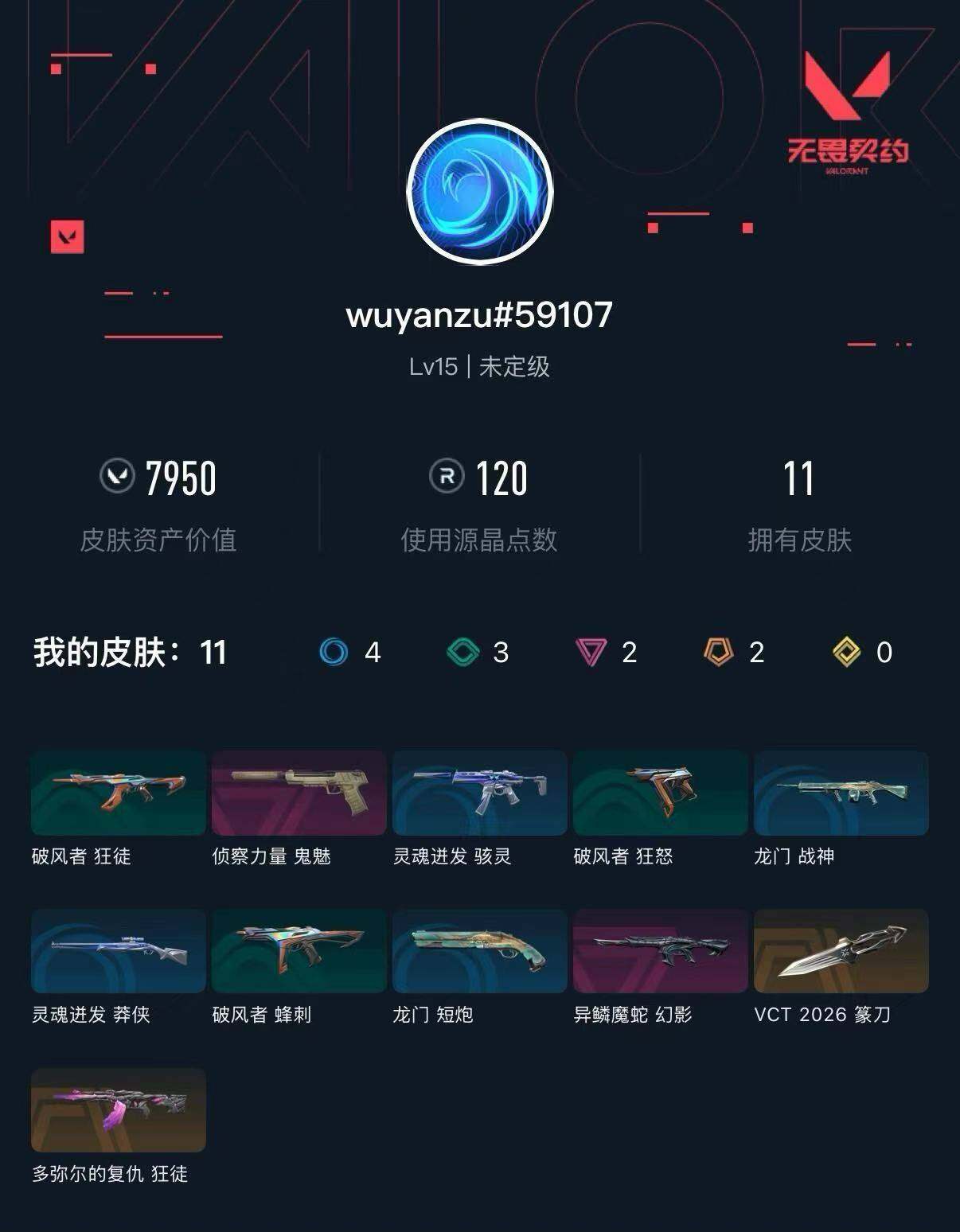
Task: Click the orange rarity tier icon
Action: 716,653
